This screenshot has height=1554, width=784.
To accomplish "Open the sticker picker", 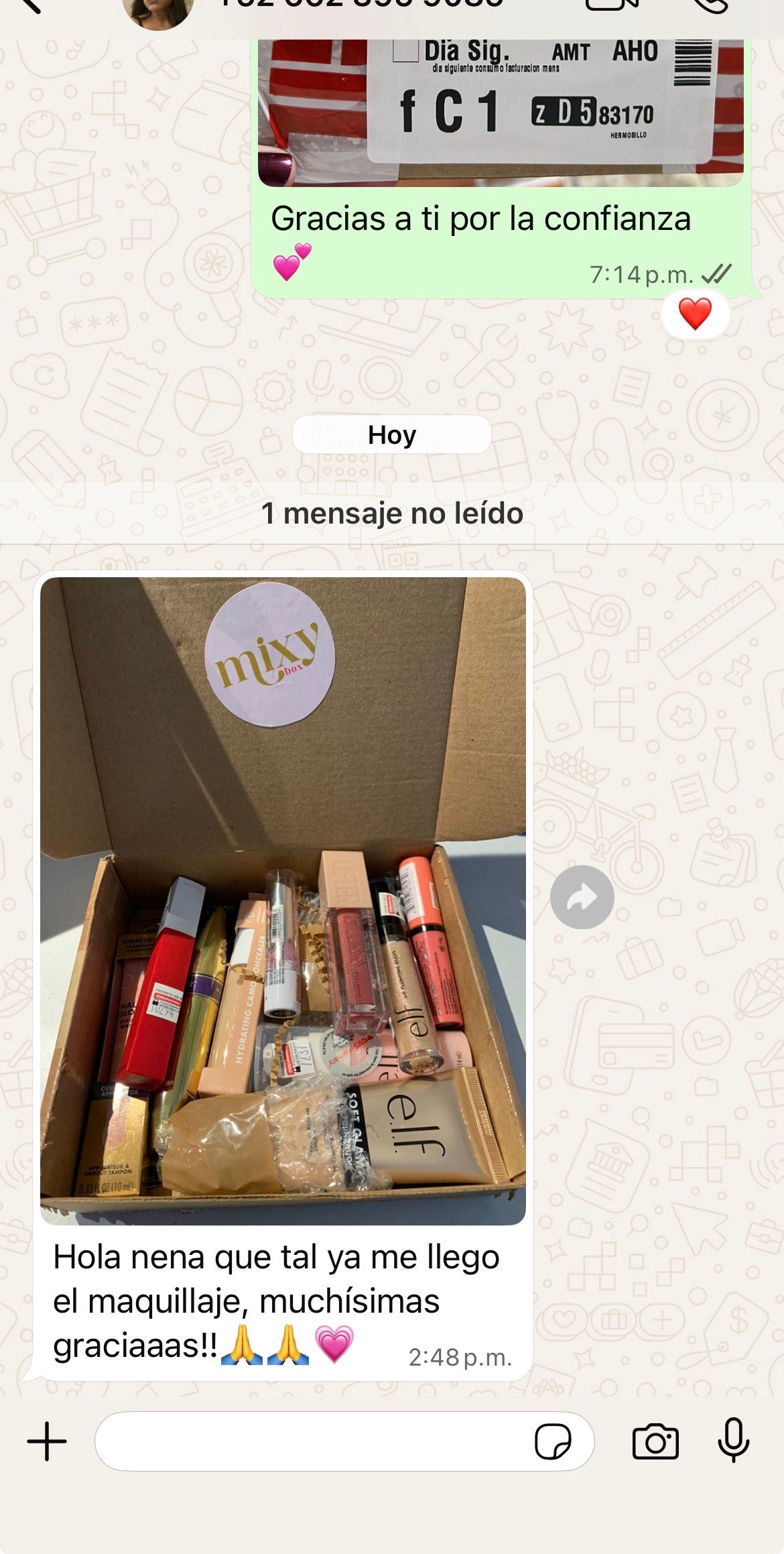I will 553,1441.
